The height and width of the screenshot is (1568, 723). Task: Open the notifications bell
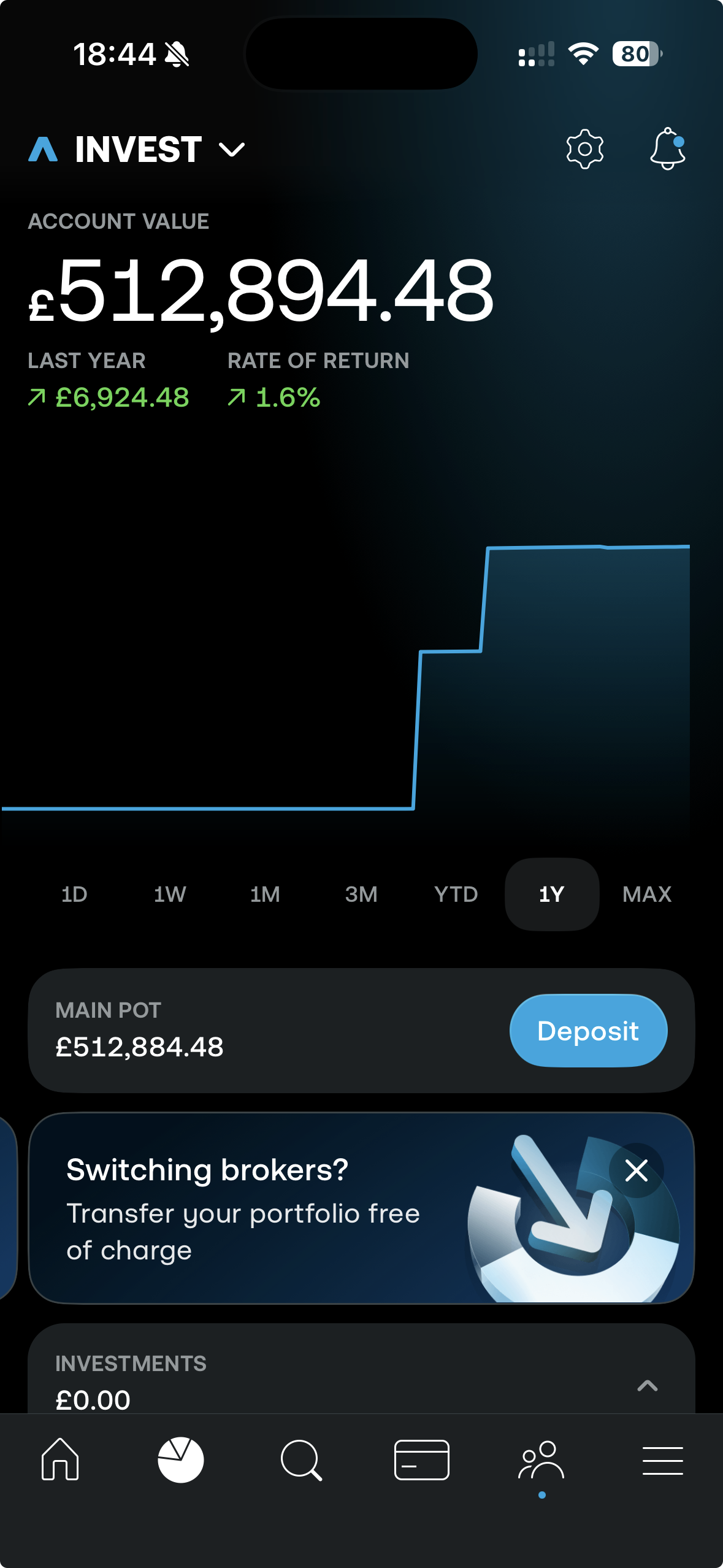coord(667,149)
